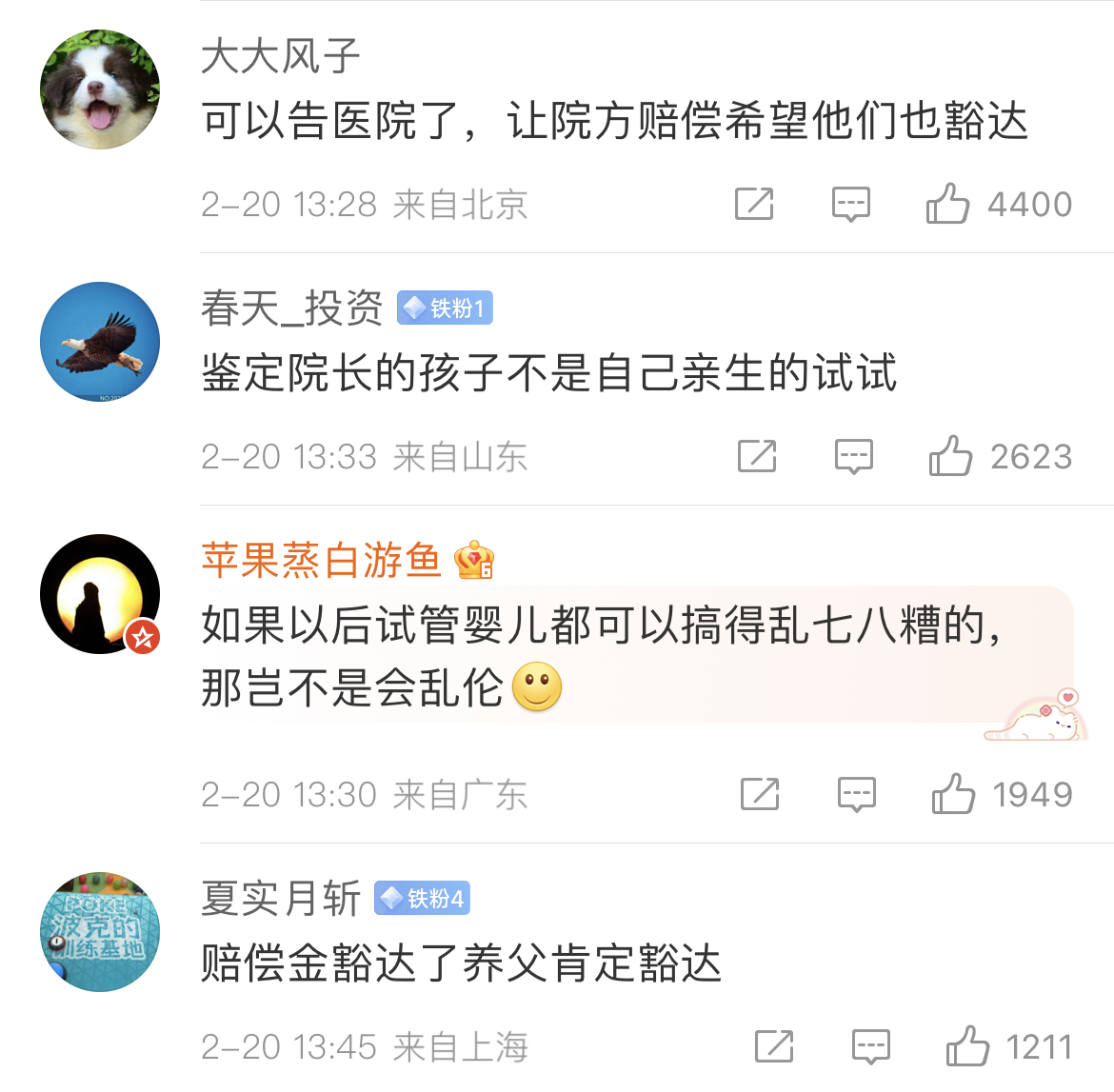Open 春天_投资's eagle avatar
Screen dimensions: 1114x1092
coord(100,342)
